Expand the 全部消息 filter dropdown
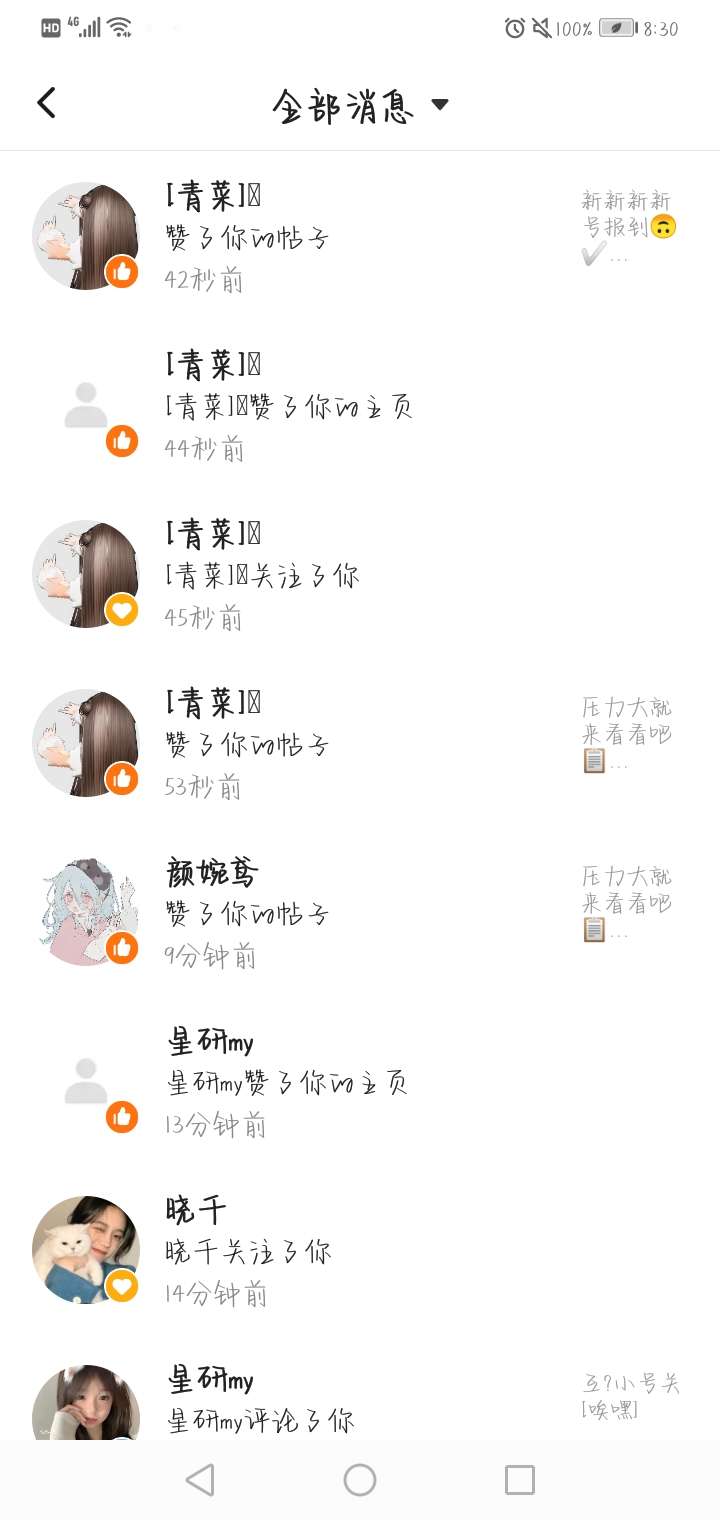This screenshot has height=1520, width=720. pos(360,105)
